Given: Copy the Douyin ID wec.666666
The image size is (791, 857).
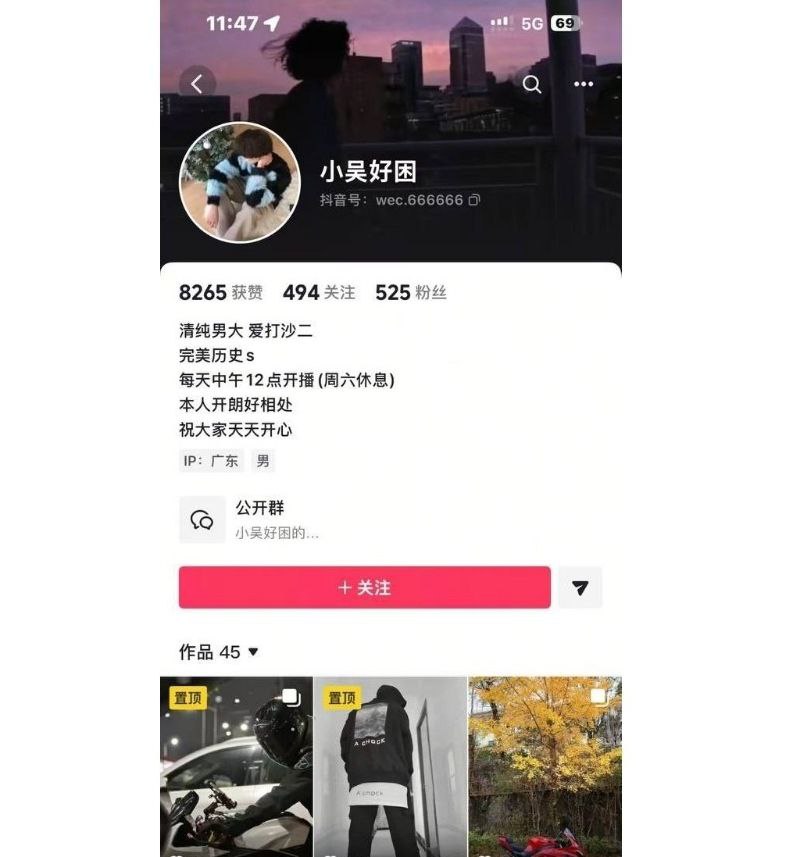Looking at the screenshot, I should 474,200.
